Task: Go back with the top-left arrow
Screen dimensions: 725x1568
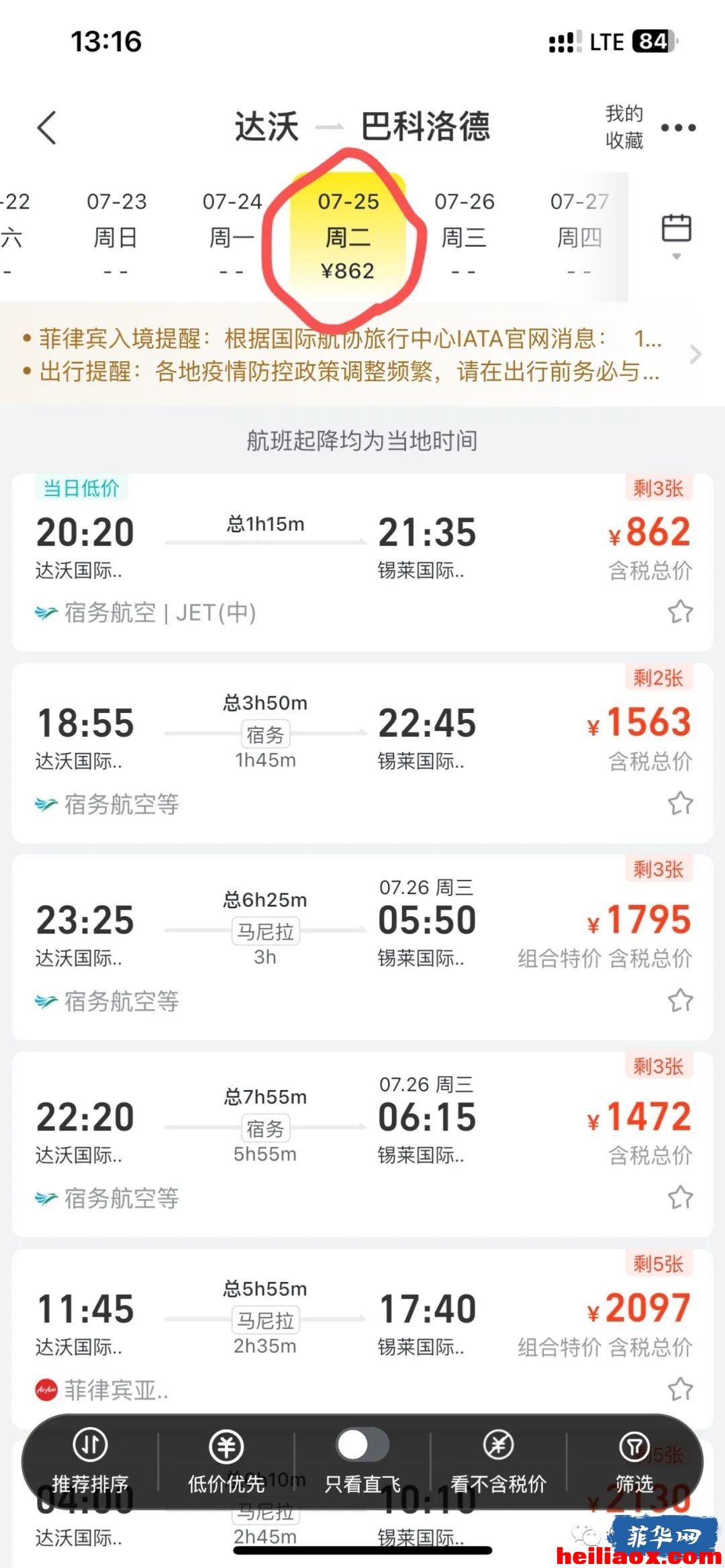Action: coord(47,128)
